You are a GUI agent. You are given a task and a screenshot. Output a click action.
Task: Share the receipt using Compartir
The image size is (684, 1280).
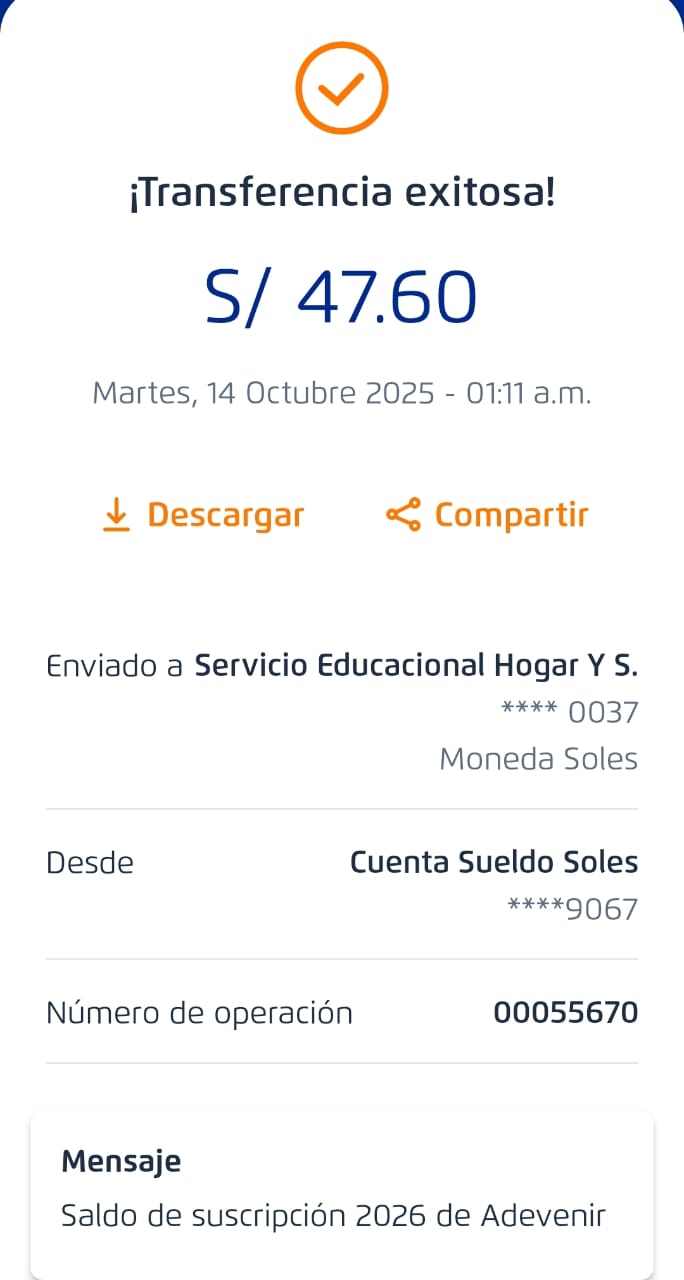coord(487,515)
